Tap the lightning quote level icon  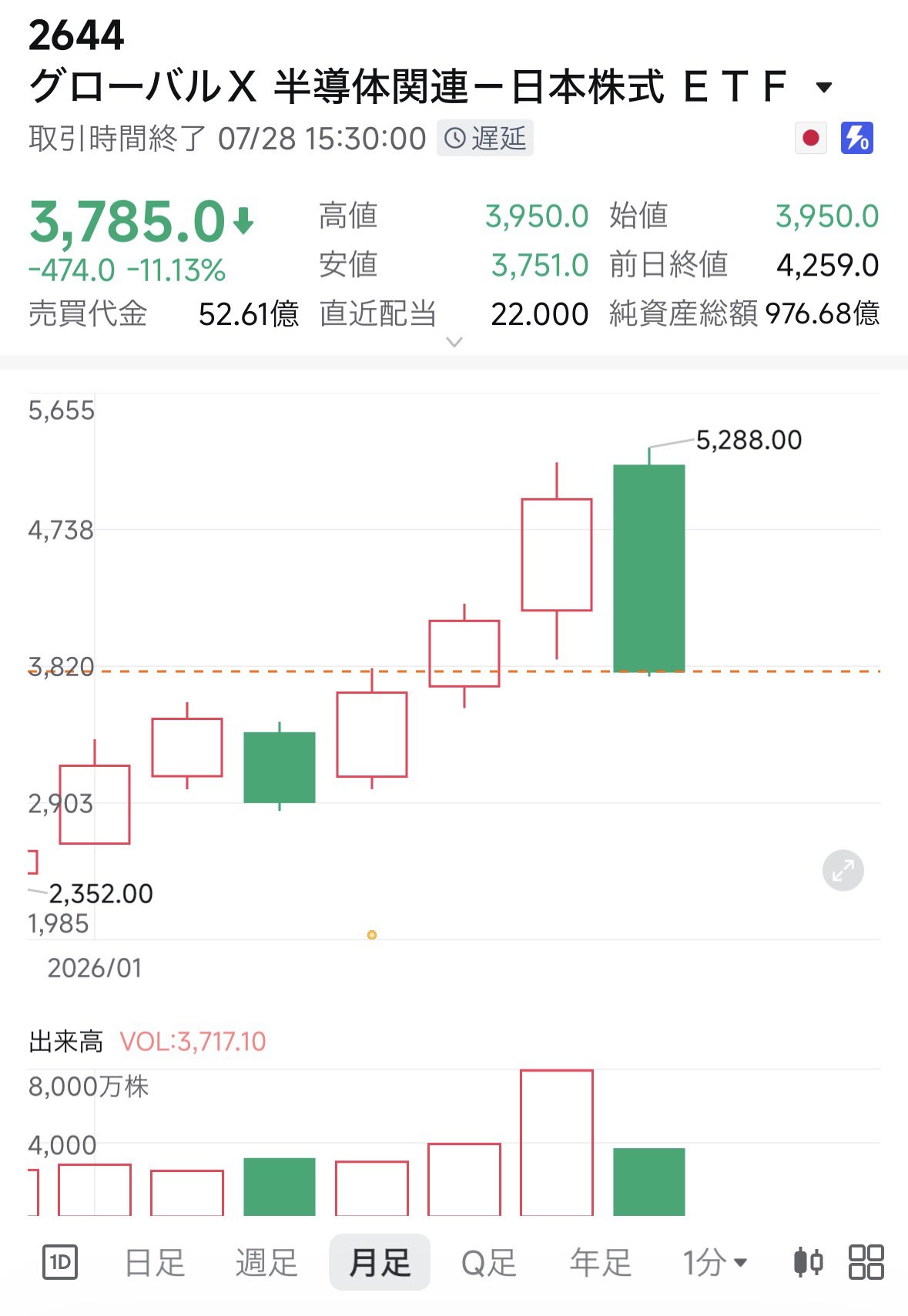tap(857, 139)
